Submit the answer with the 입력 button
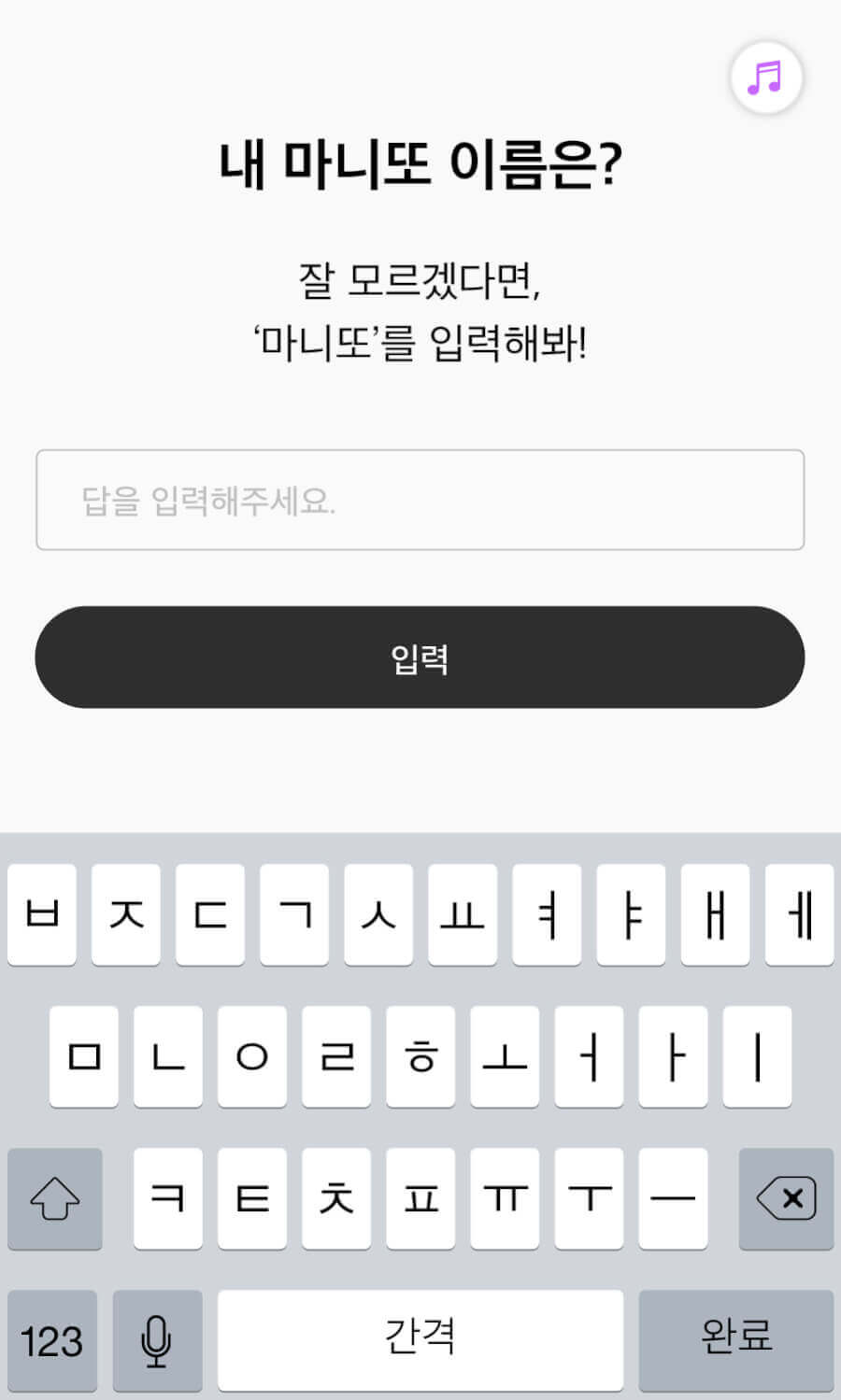 [420, 658]
